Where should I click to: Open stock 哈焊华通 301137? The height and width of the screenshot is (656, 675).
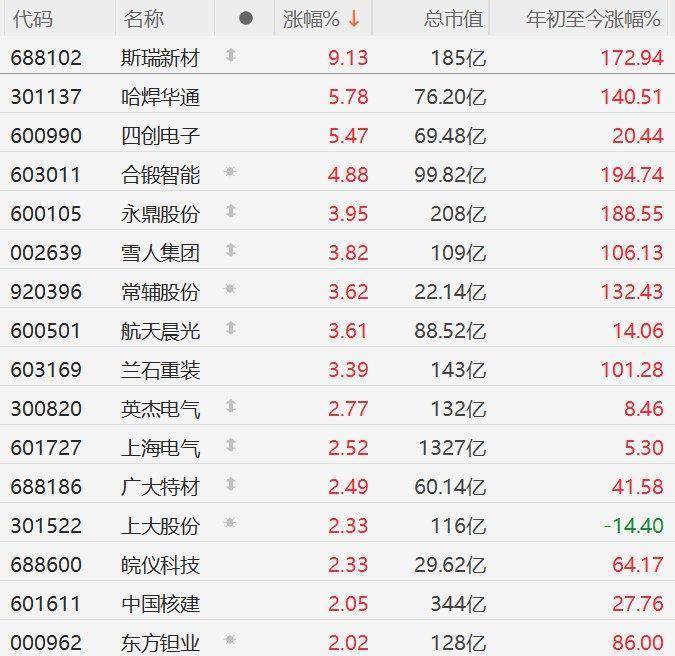coord(159,97)
